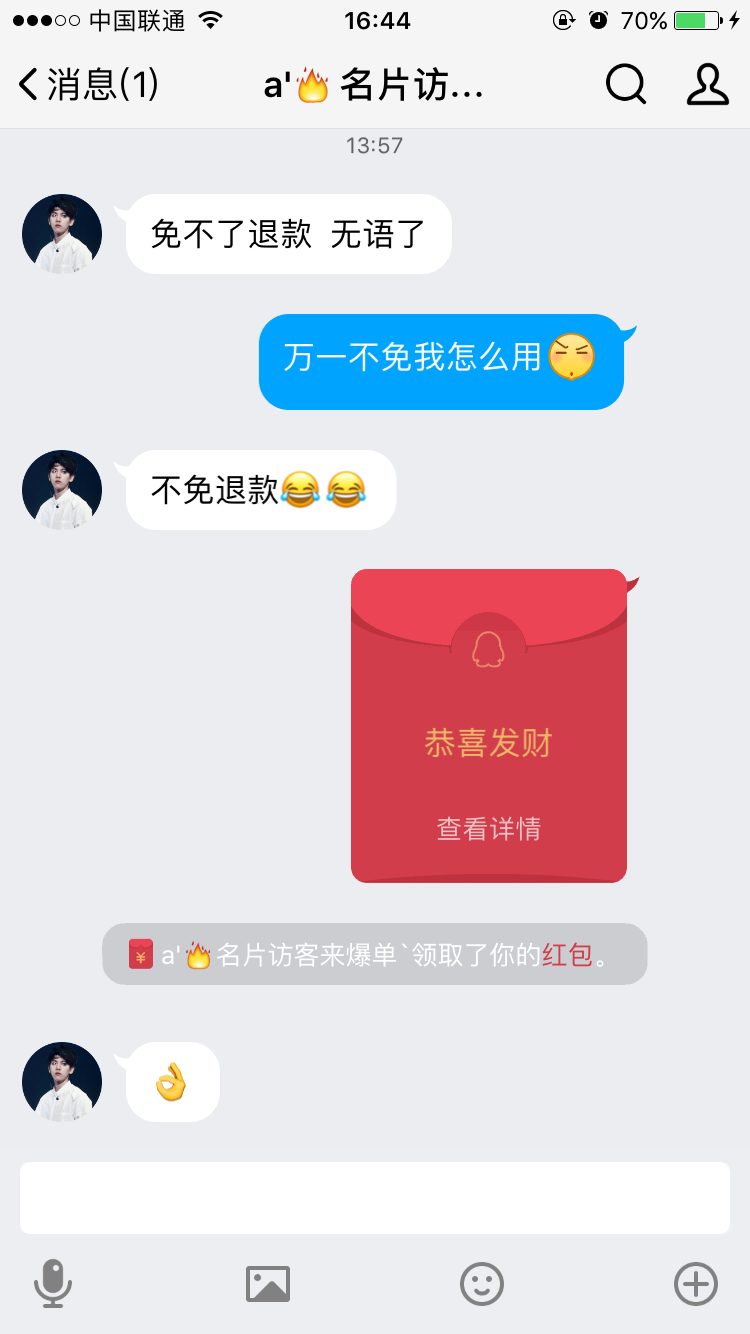
Task: Open the 红包 link in the system notice
Action: [x=567, y=954]
